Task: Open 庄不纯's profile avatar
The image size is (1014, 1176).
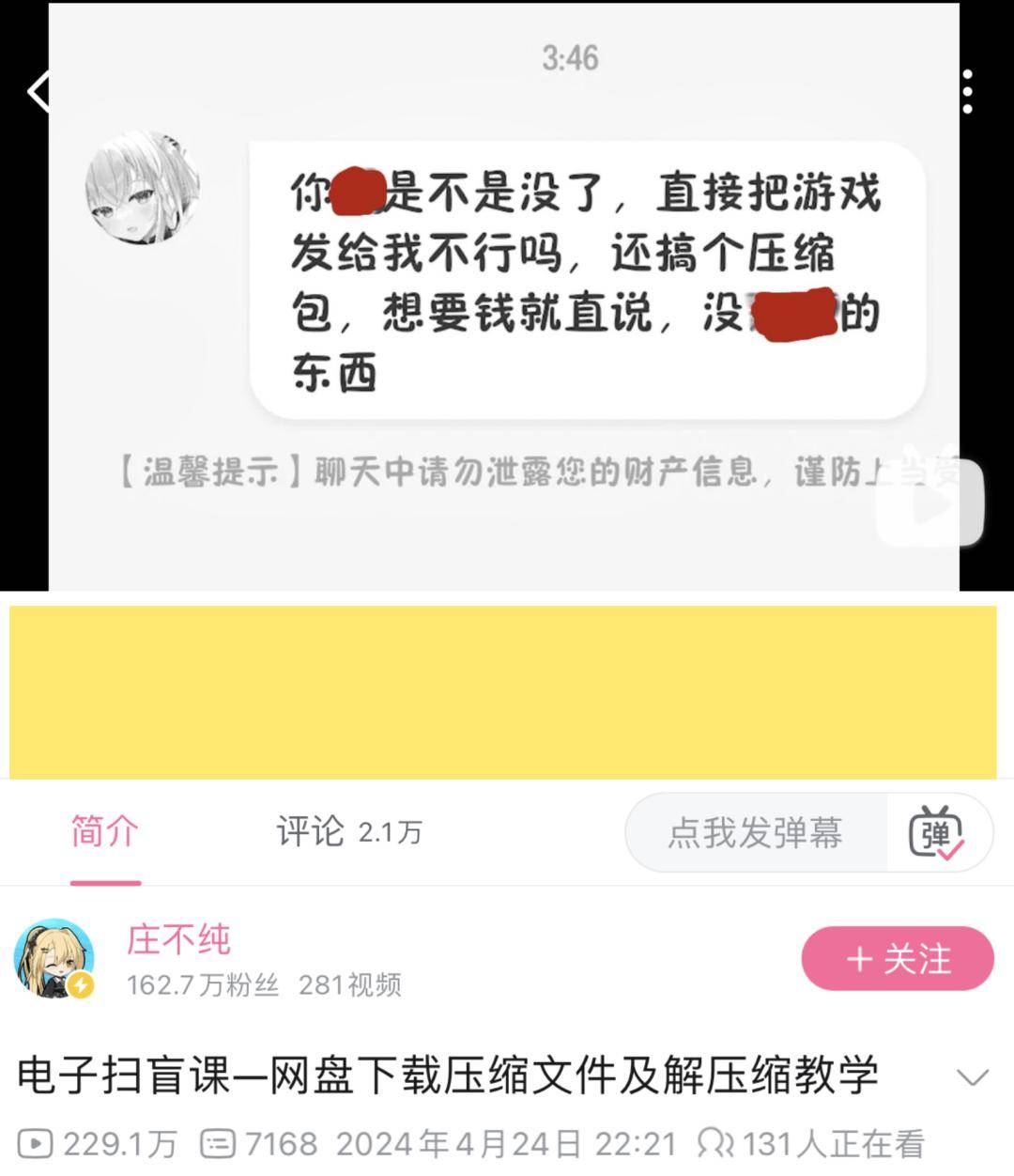Action: point(54,959)
